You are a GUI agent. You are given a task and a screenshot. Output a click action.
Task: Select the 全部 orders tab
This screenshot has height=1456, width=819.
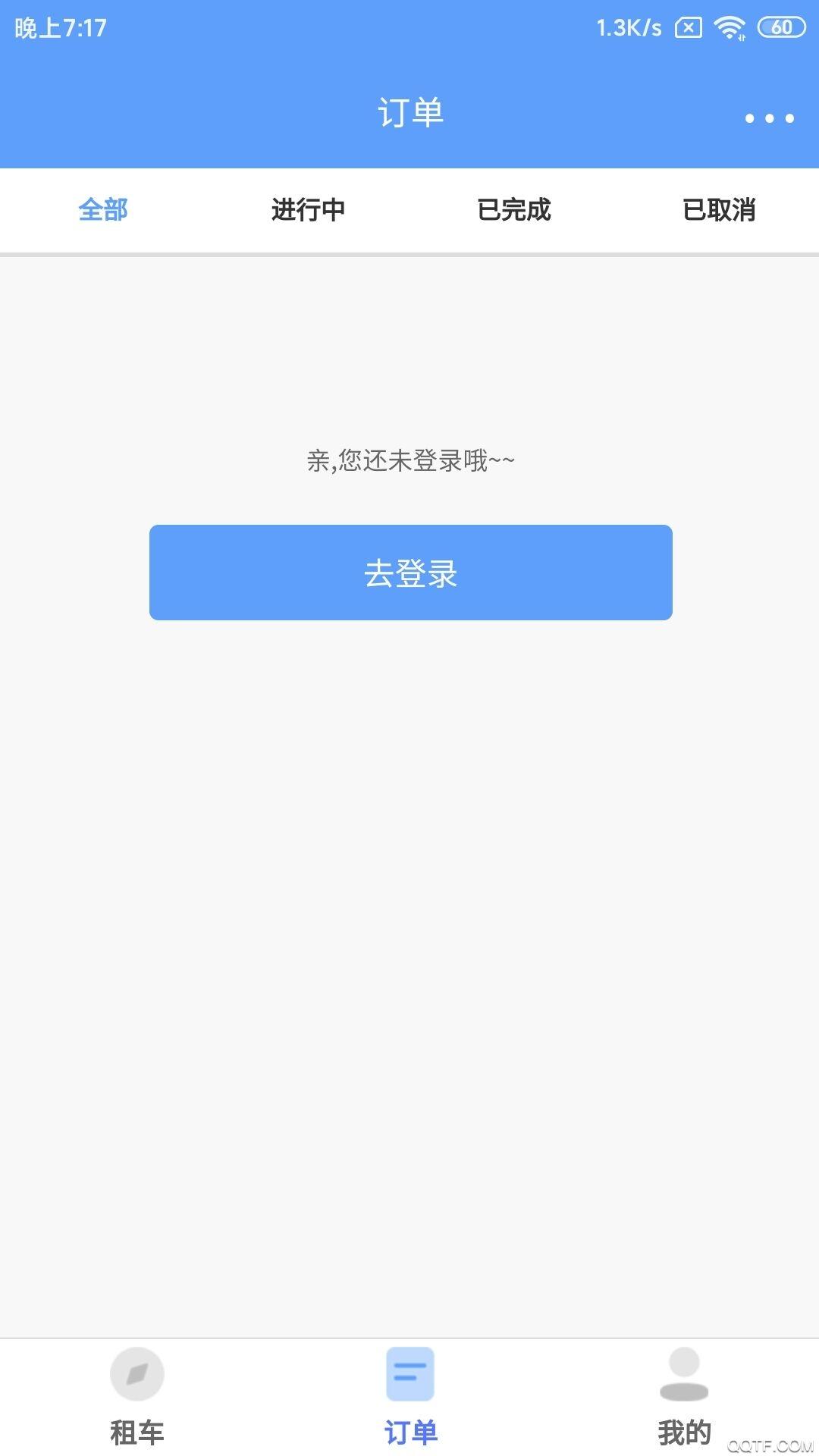pos(103,210)
